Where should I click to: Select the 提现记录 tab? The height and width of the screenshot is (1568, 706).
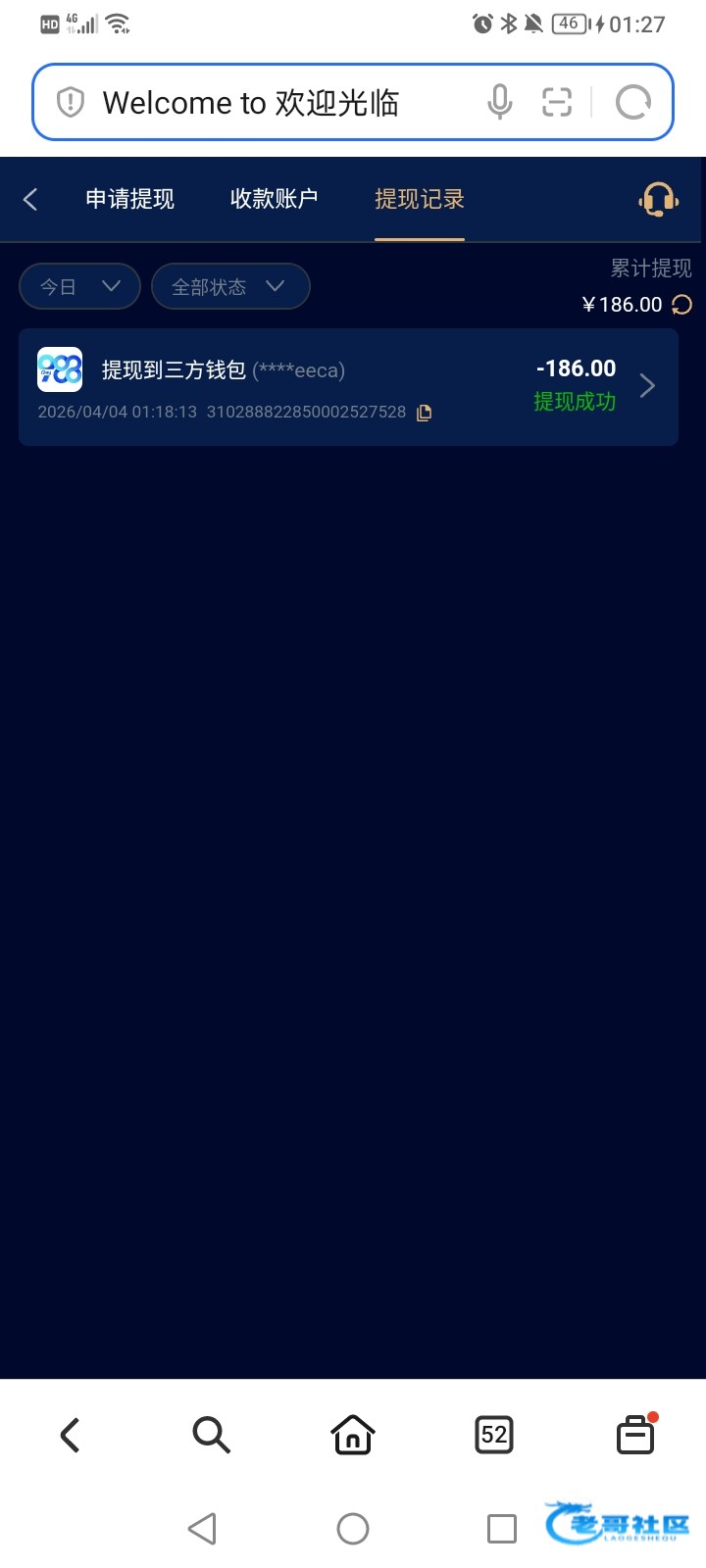pos(419,199)
